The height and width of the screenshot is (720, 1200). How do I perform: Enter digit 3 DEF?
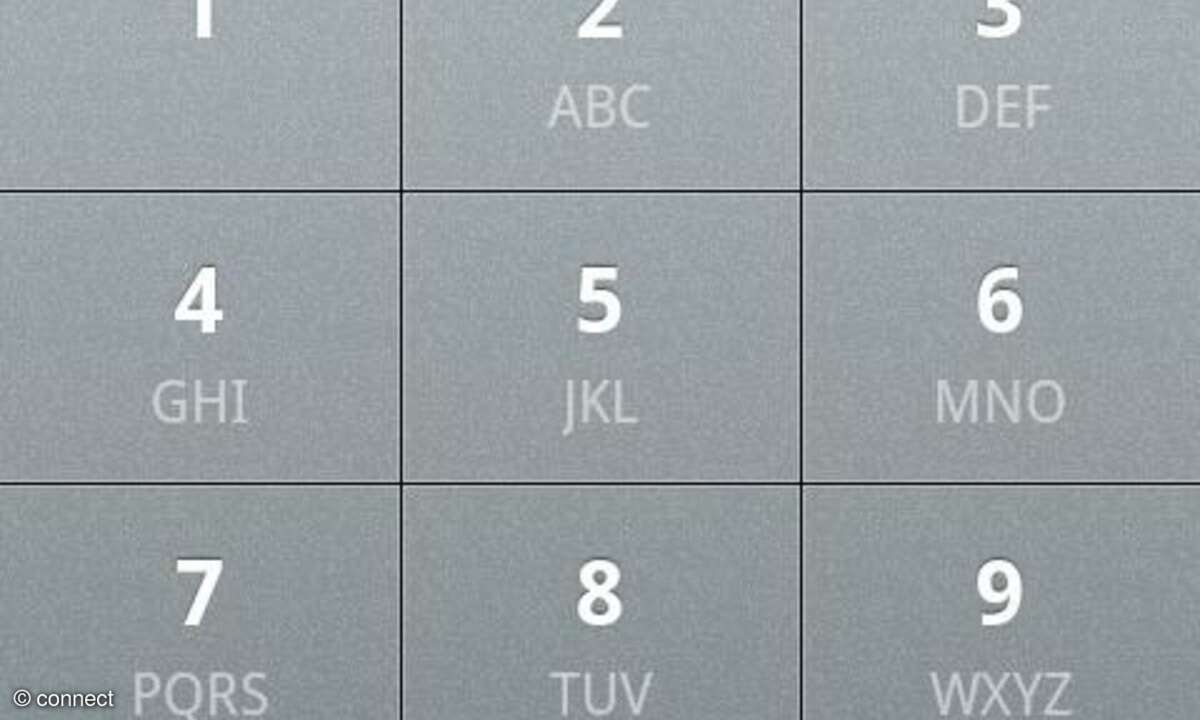pyautogui.click(x=1000, y=90)
